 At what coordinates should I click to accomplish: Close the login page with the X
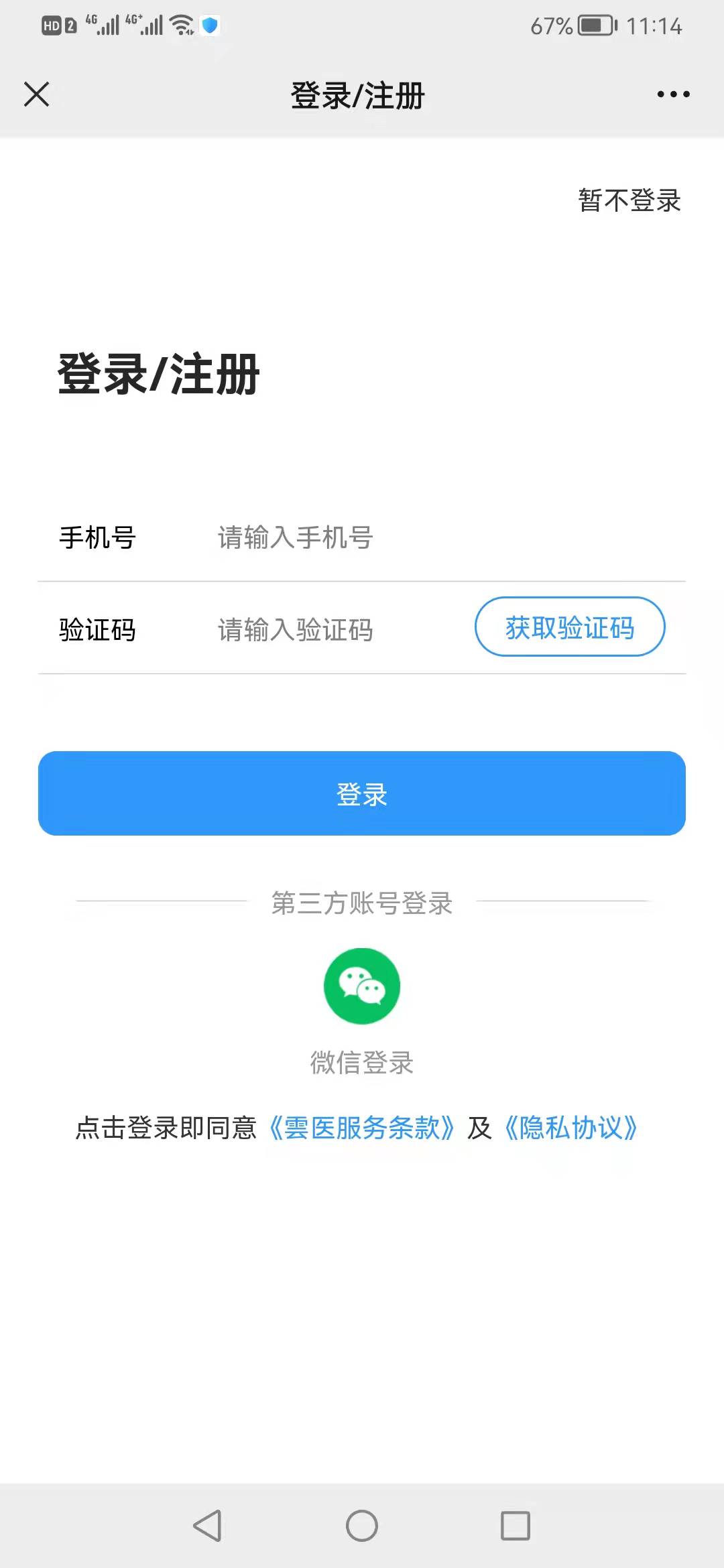[37, 94]
